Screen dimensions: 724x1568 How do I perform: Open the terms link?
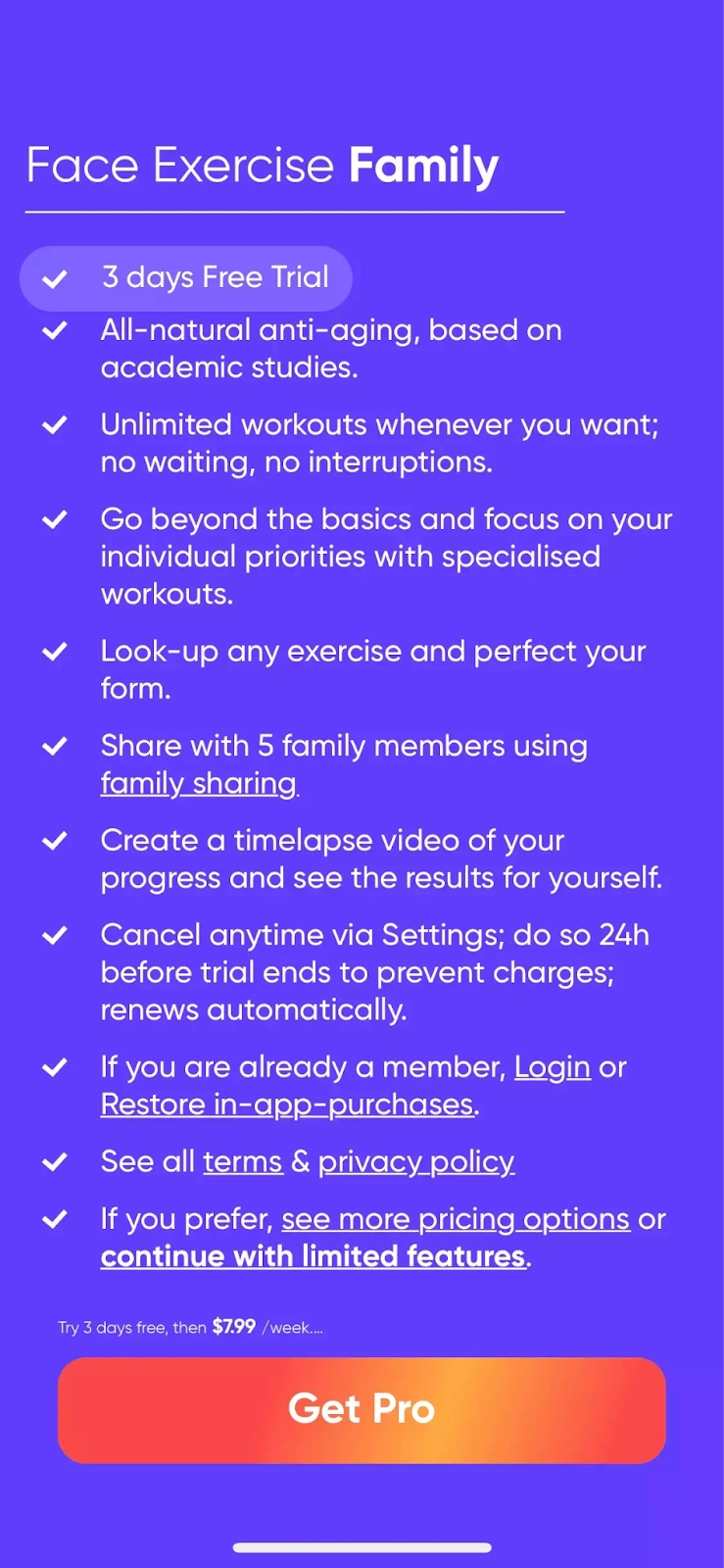243,1162
